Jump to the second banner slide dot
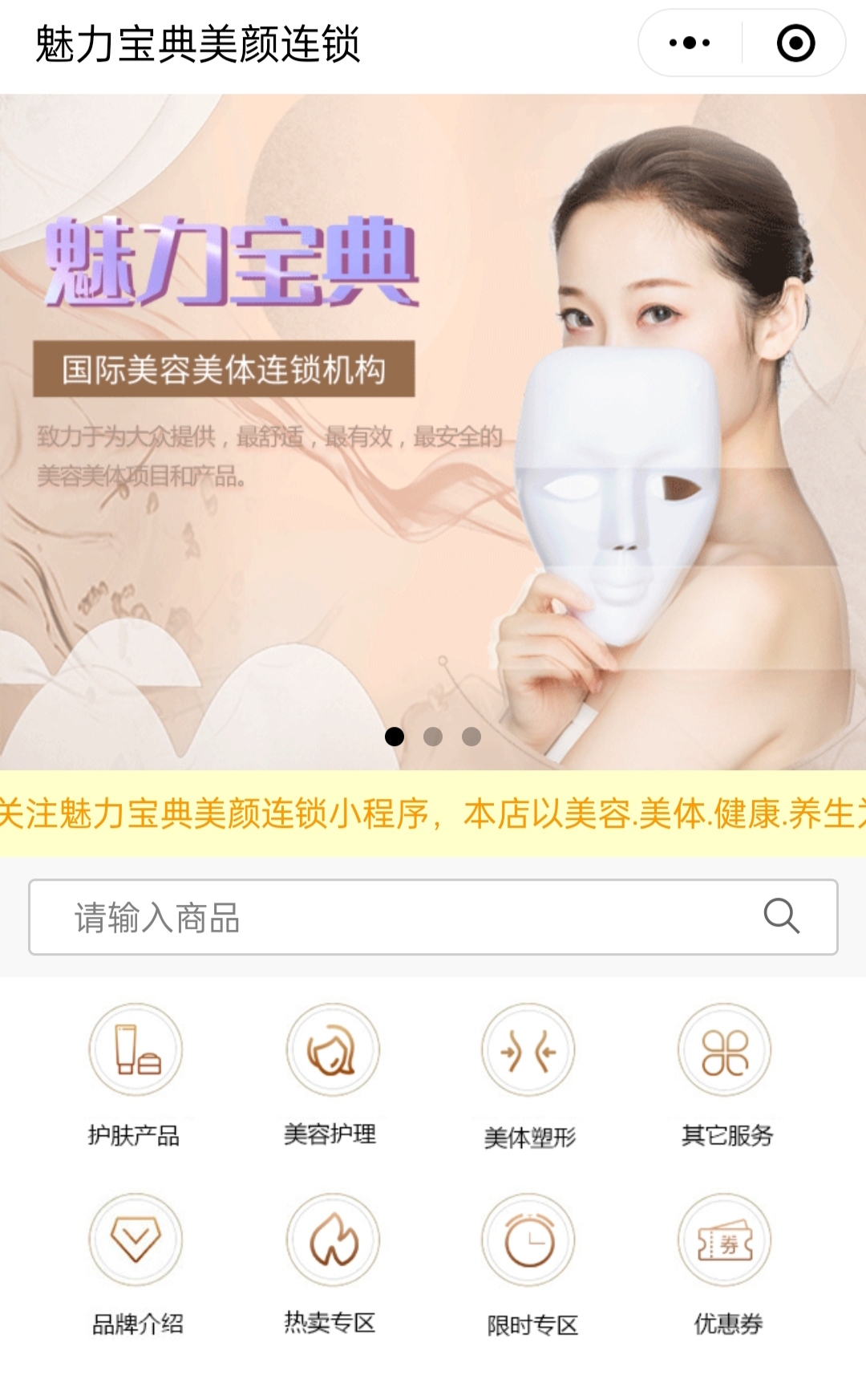866x1400 pixels. coord(433,737)
